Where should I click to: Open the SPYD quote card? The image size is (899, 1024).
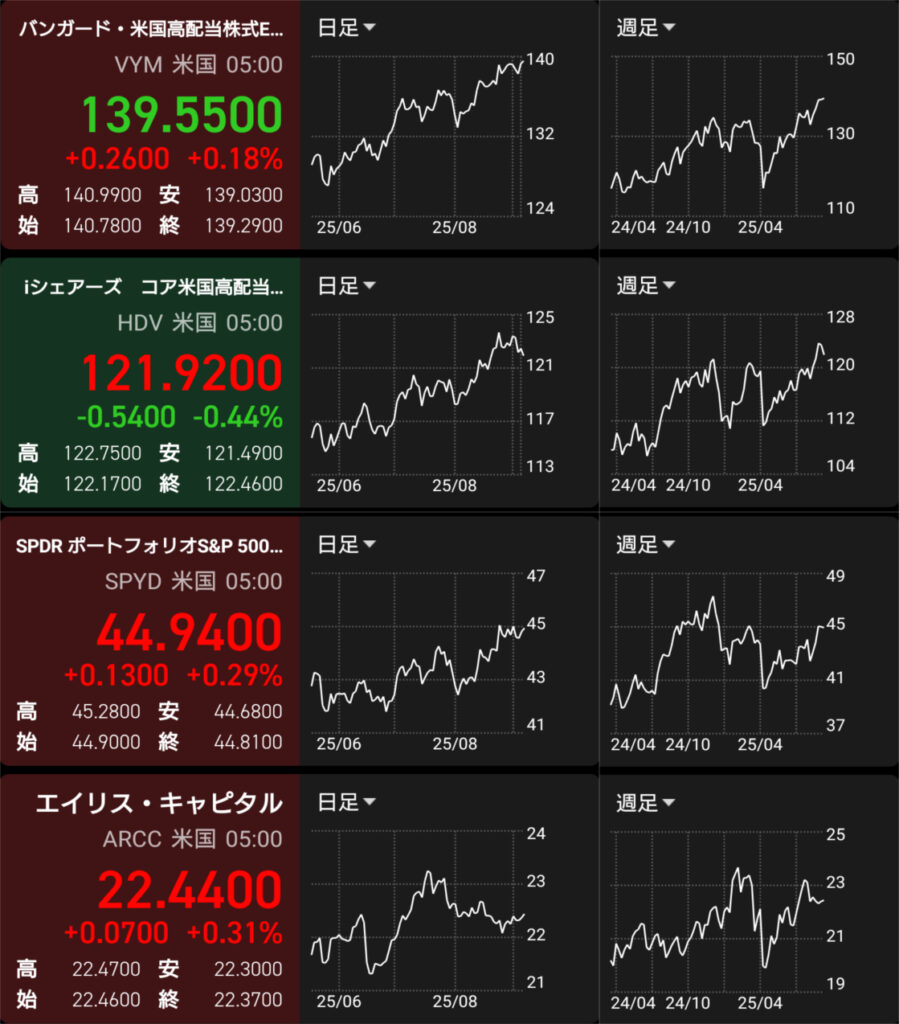point(150,641)
